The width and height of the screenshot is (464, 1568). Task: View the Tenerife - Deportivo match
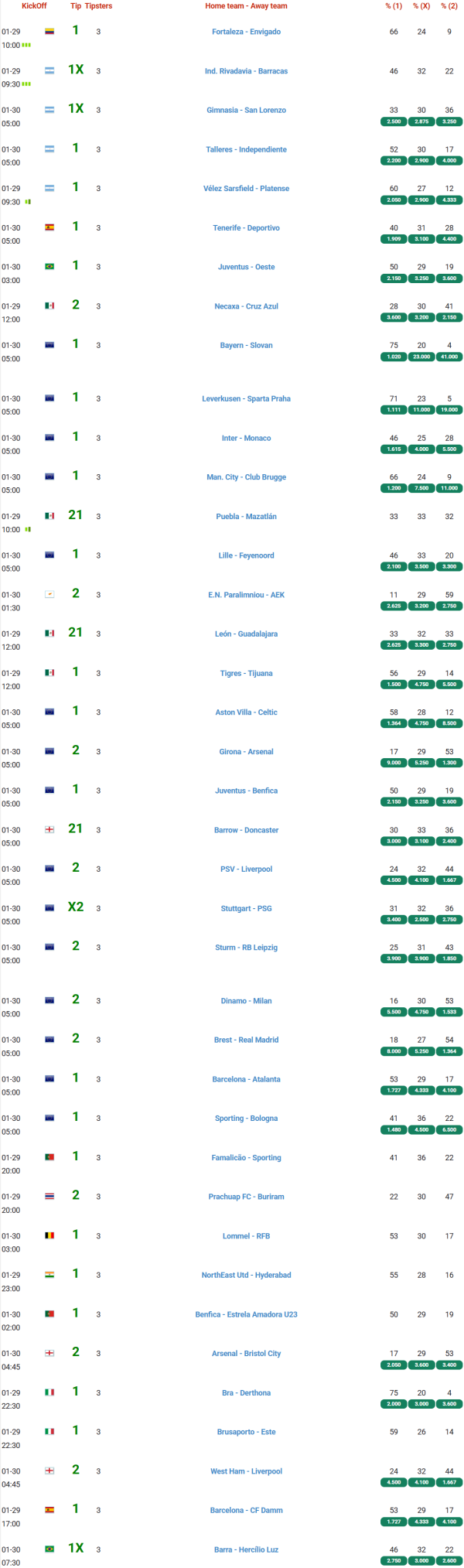(x=246, y=227)
